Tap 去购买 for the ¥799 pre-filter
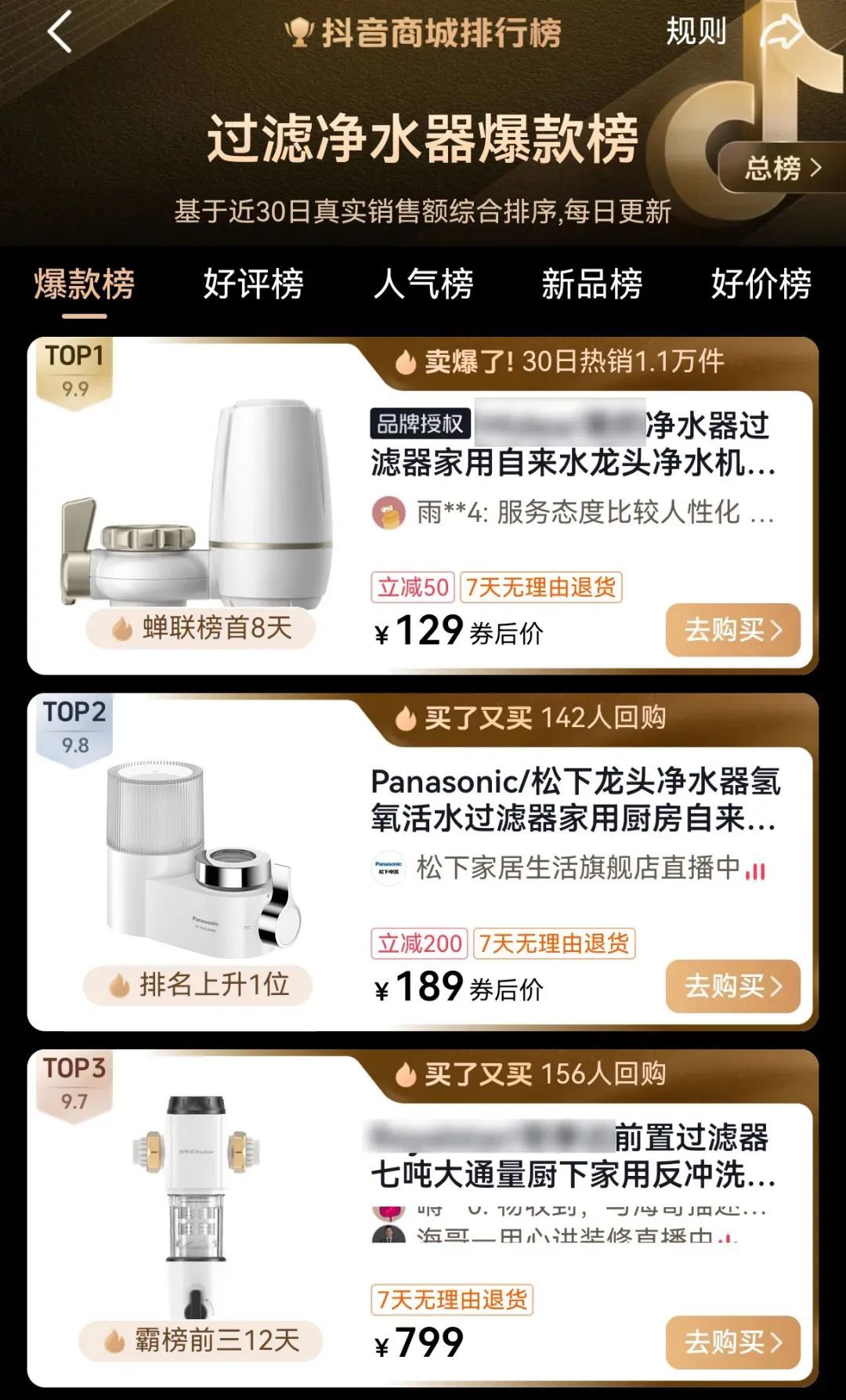Screen dimensions: 846x1400 [x=733, y=1343]
